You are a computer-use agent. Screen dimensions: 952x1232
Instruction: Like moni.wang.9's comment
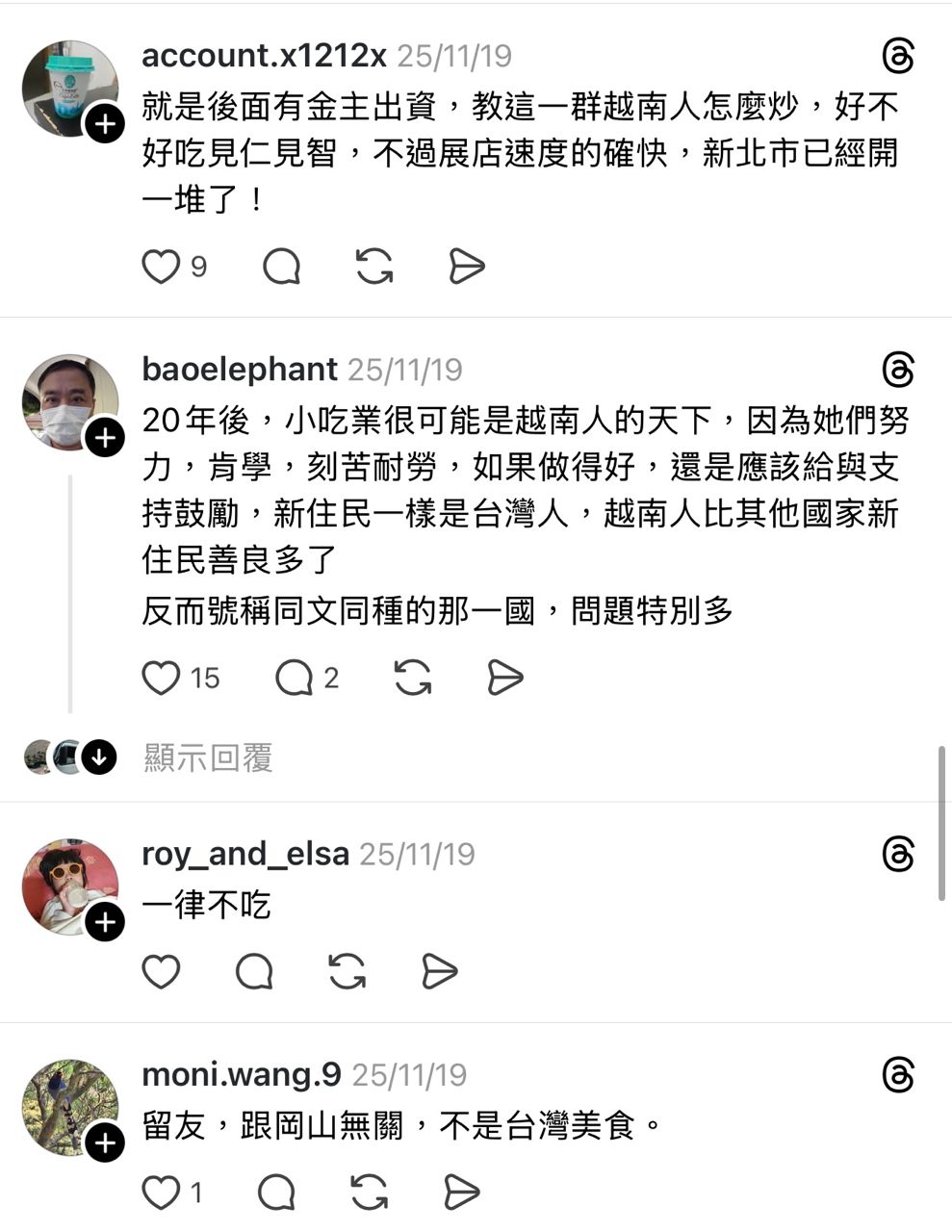click(x=162, y=1193)
